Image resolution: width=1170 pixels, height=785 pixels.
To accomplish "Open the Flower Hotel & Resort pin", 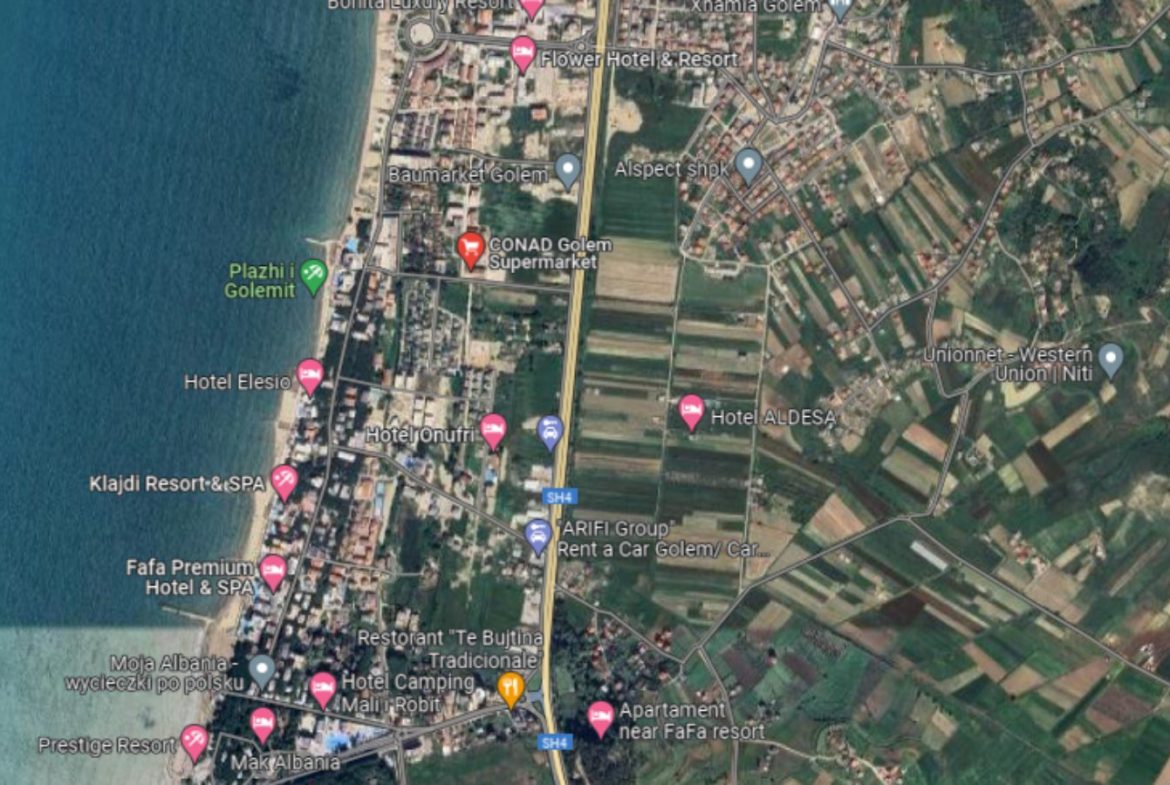I will tap(522, 52).
